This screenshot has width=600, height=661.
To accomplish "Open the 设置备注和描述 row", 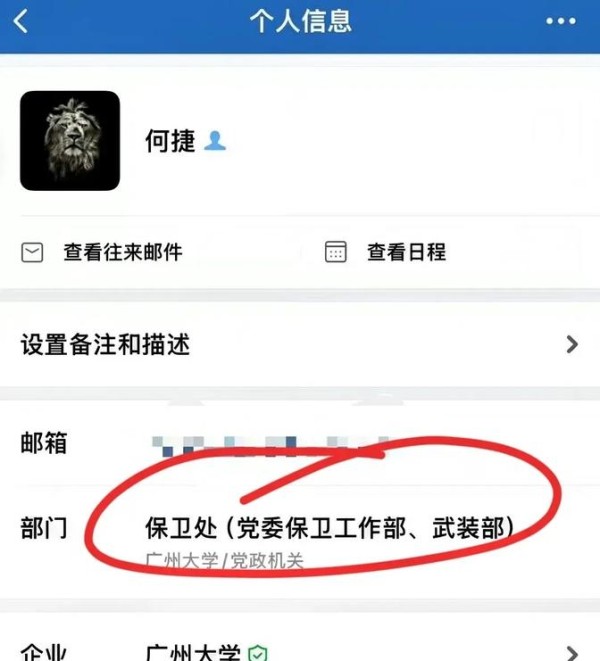I will pyautogui.click(x=300, y=345).
